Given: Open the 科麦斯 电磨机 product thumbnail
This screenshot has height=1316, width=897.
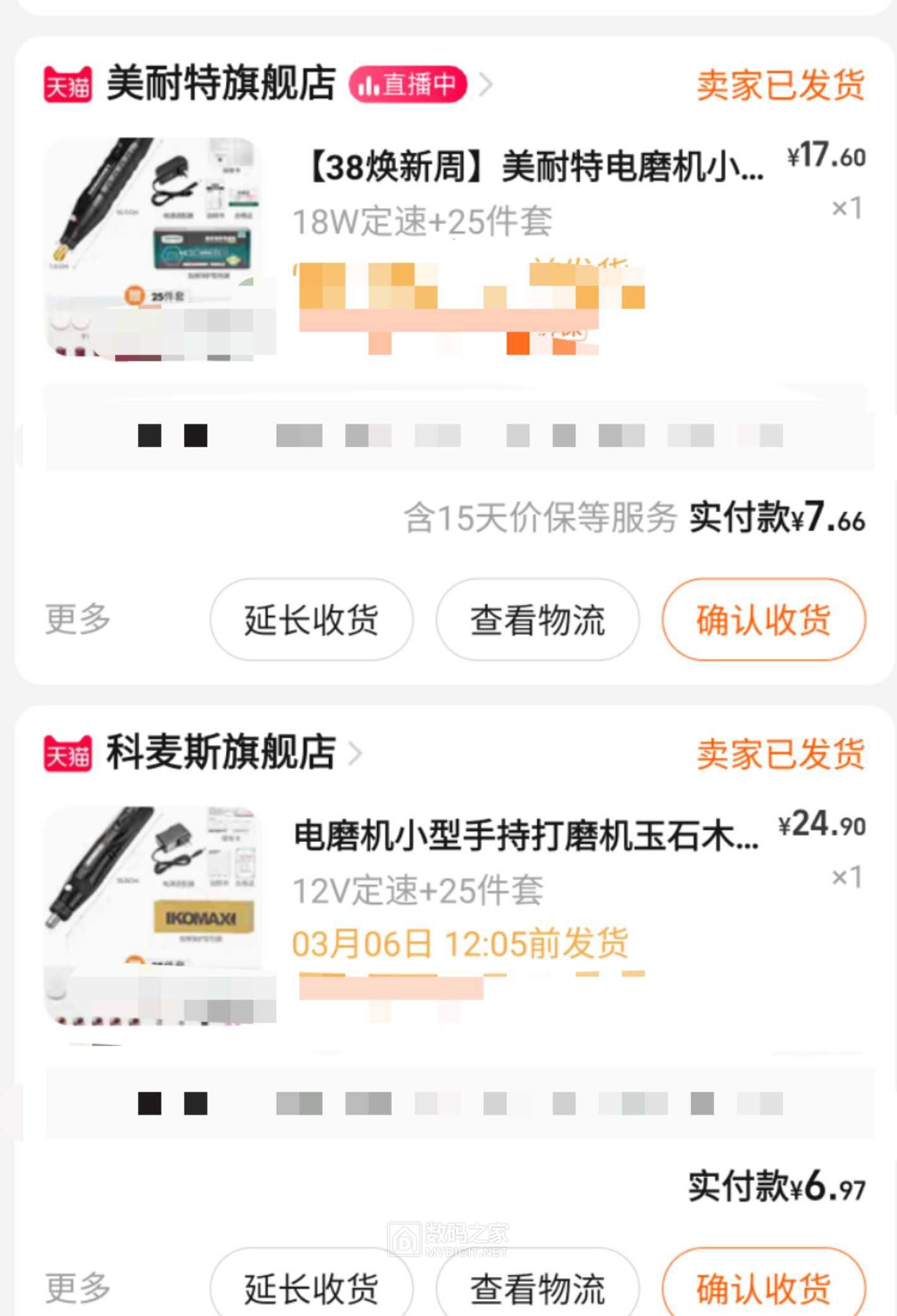Looking at the screenshot, I should [x=152, y=915].
